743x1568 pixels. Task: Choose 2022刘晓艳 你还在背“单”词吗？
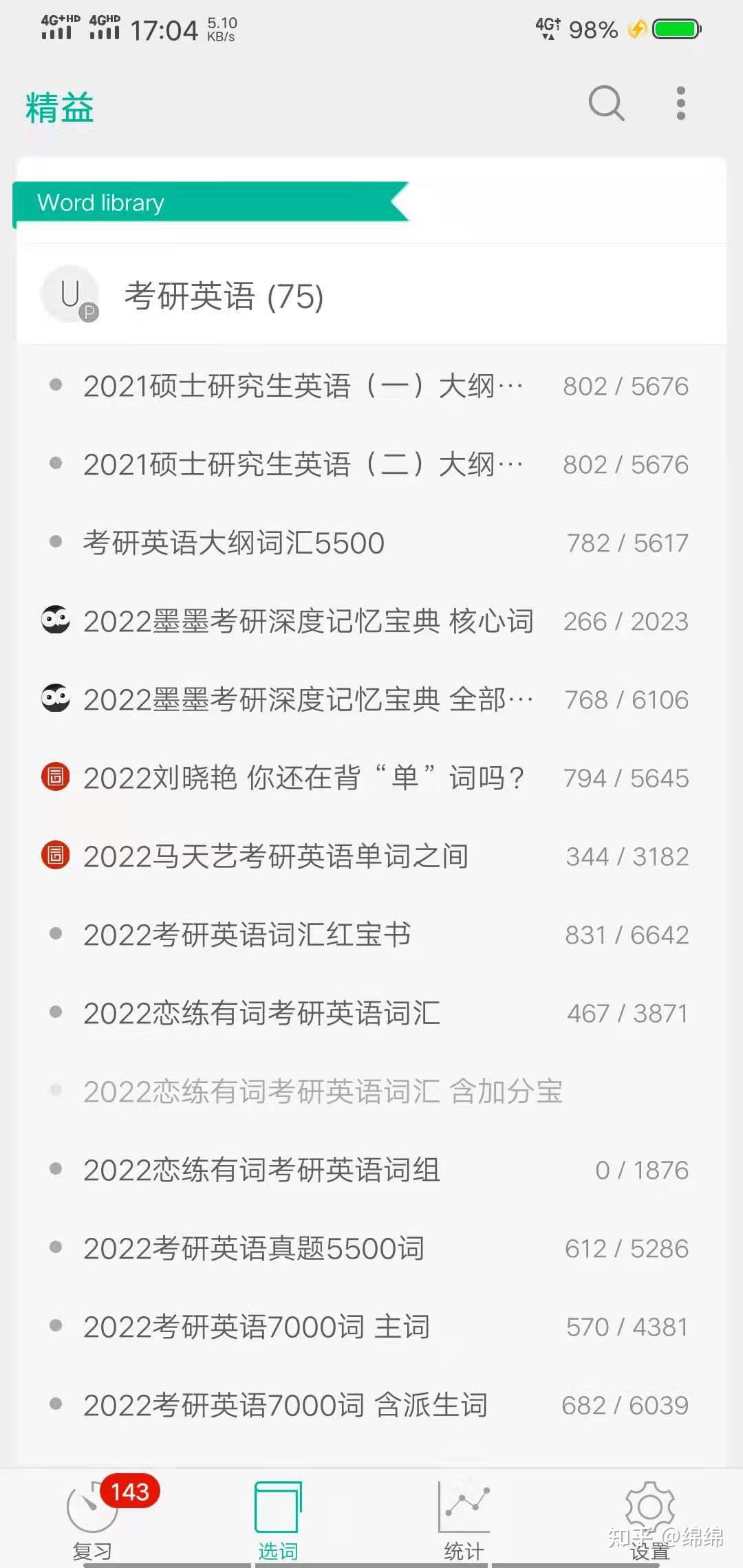tap(304, 778)
